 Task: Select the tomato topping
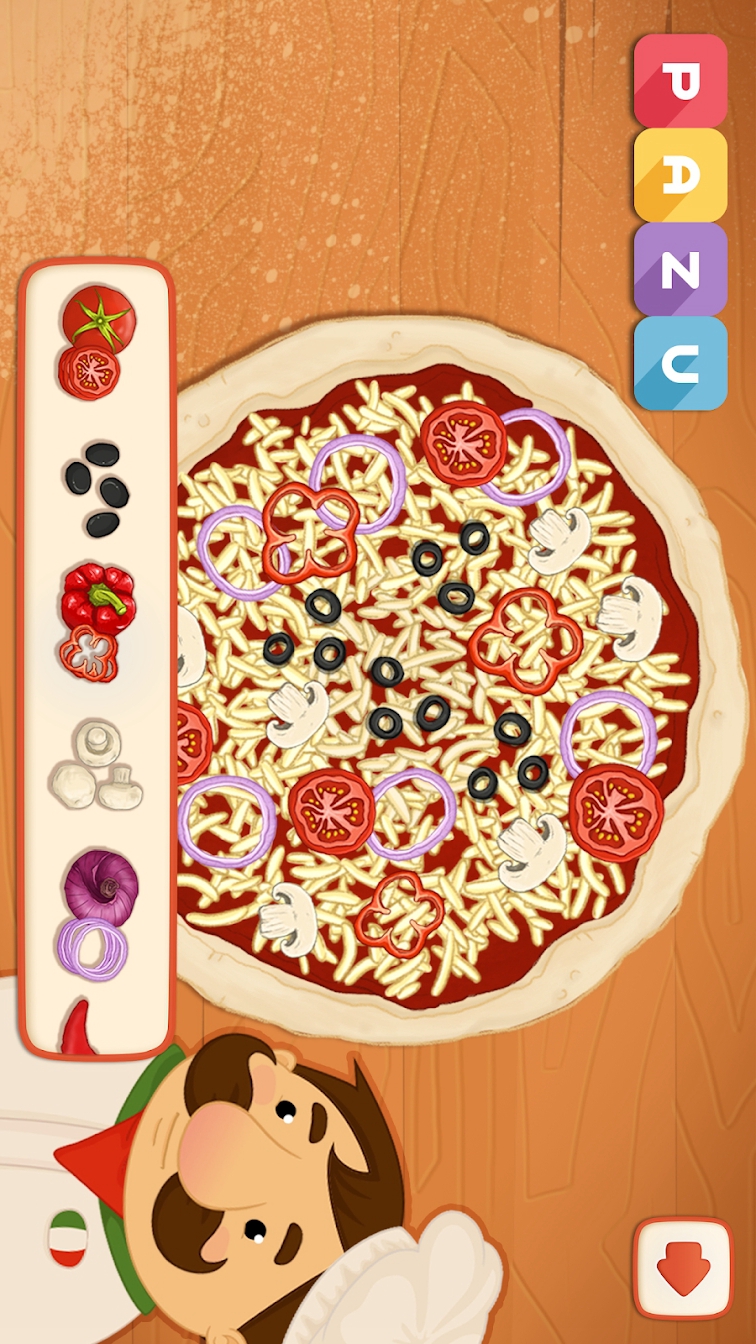95,342
